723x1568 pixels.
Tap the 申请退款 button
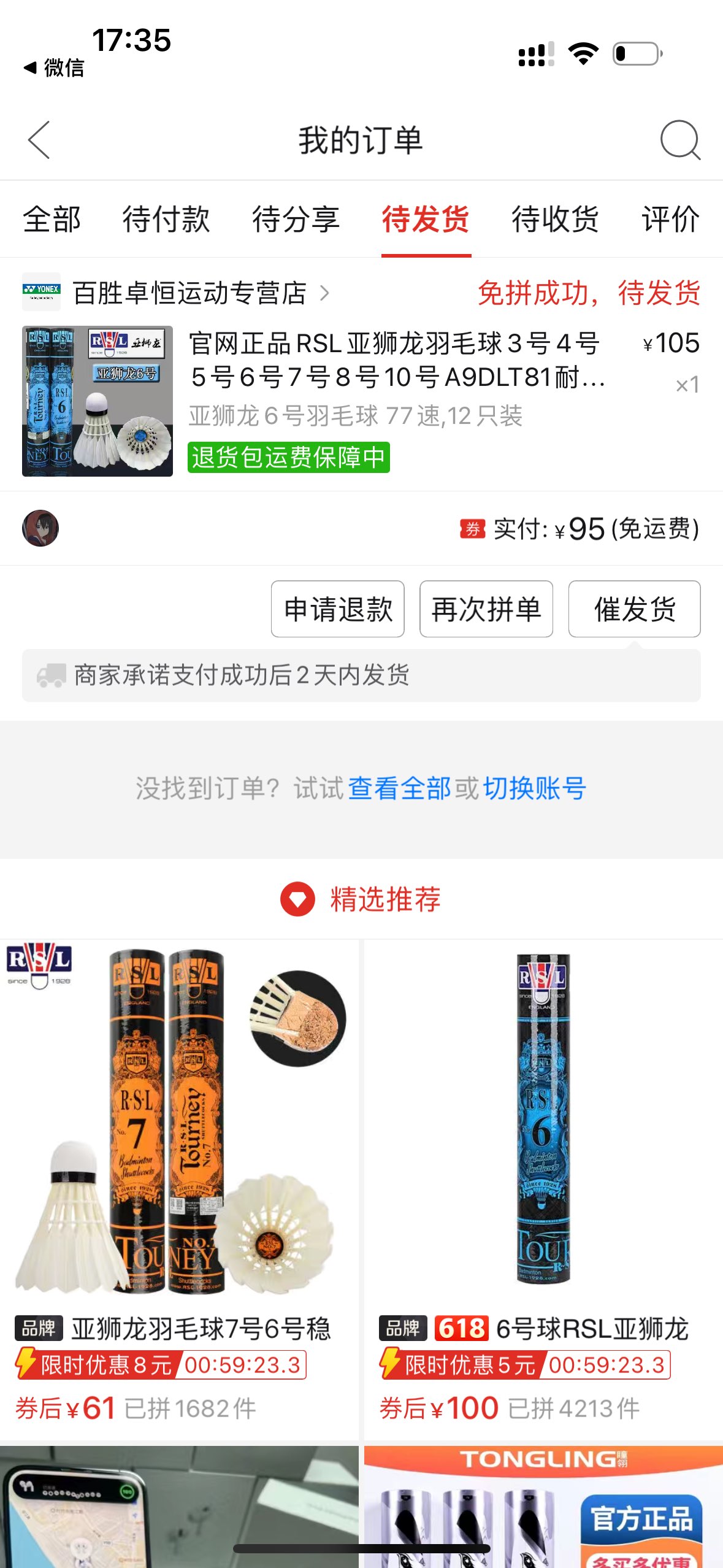click(x=338, y=609)
